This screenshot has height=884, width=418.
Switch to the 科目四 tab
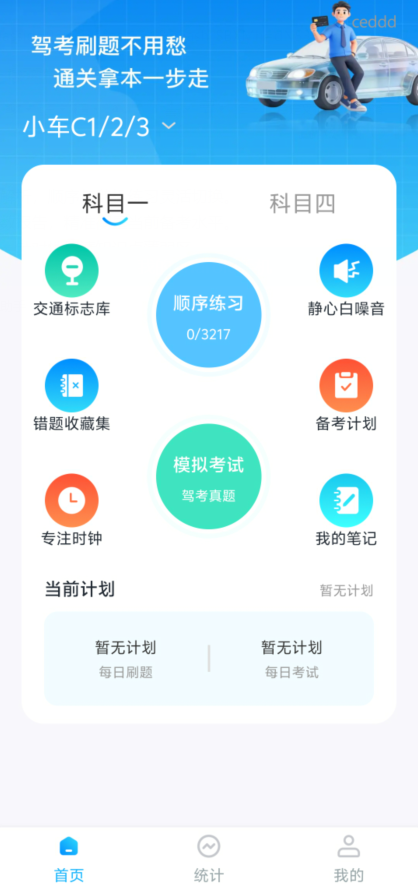(302, 204)
